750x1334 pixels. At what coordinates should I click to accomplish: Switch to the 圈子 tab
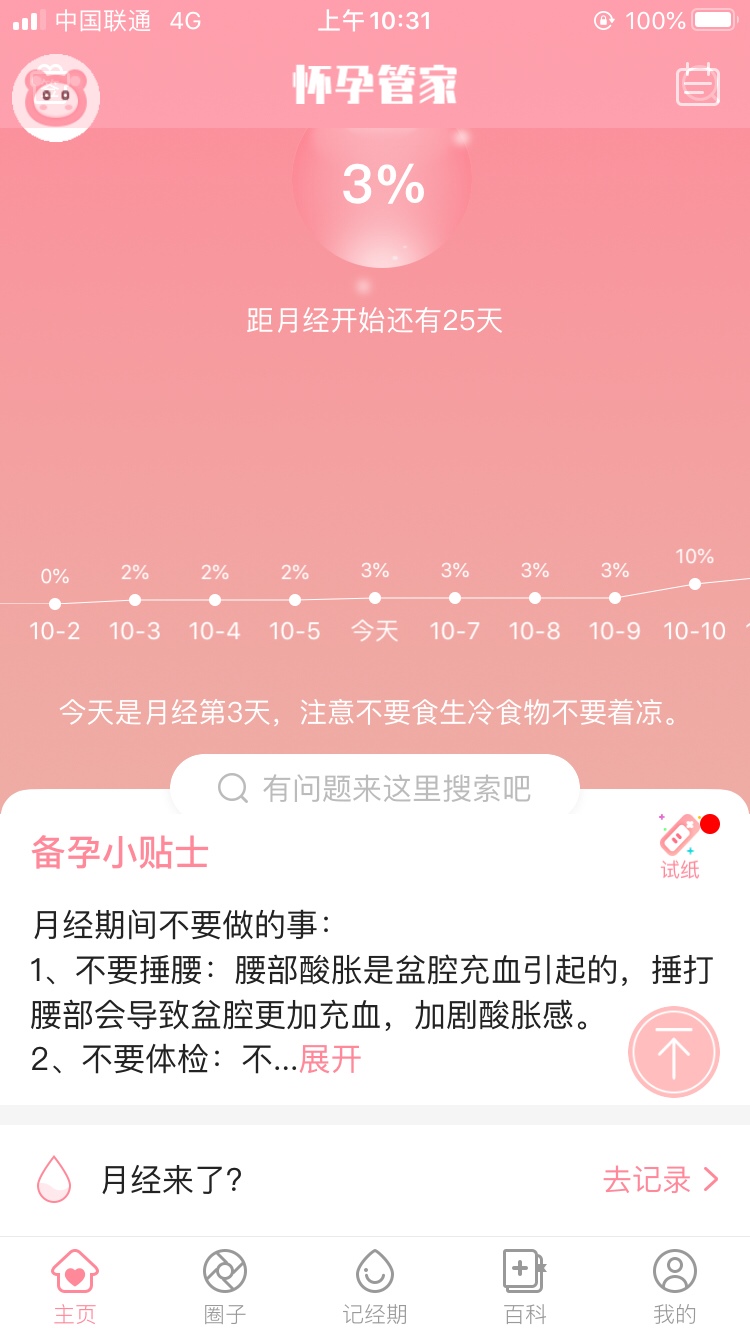point(225,1285)
